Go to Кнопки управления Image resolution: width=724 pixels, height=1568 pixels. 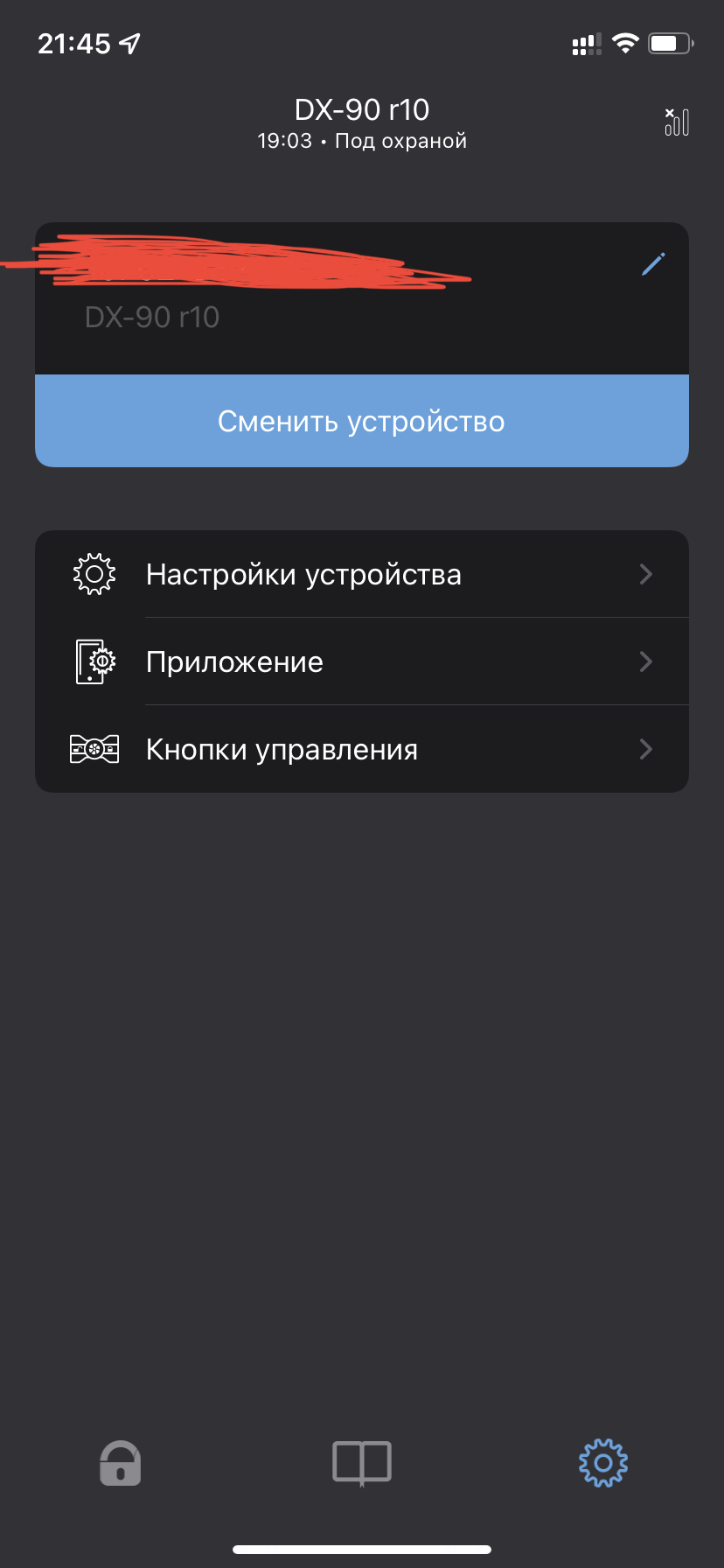click(362, 749)
